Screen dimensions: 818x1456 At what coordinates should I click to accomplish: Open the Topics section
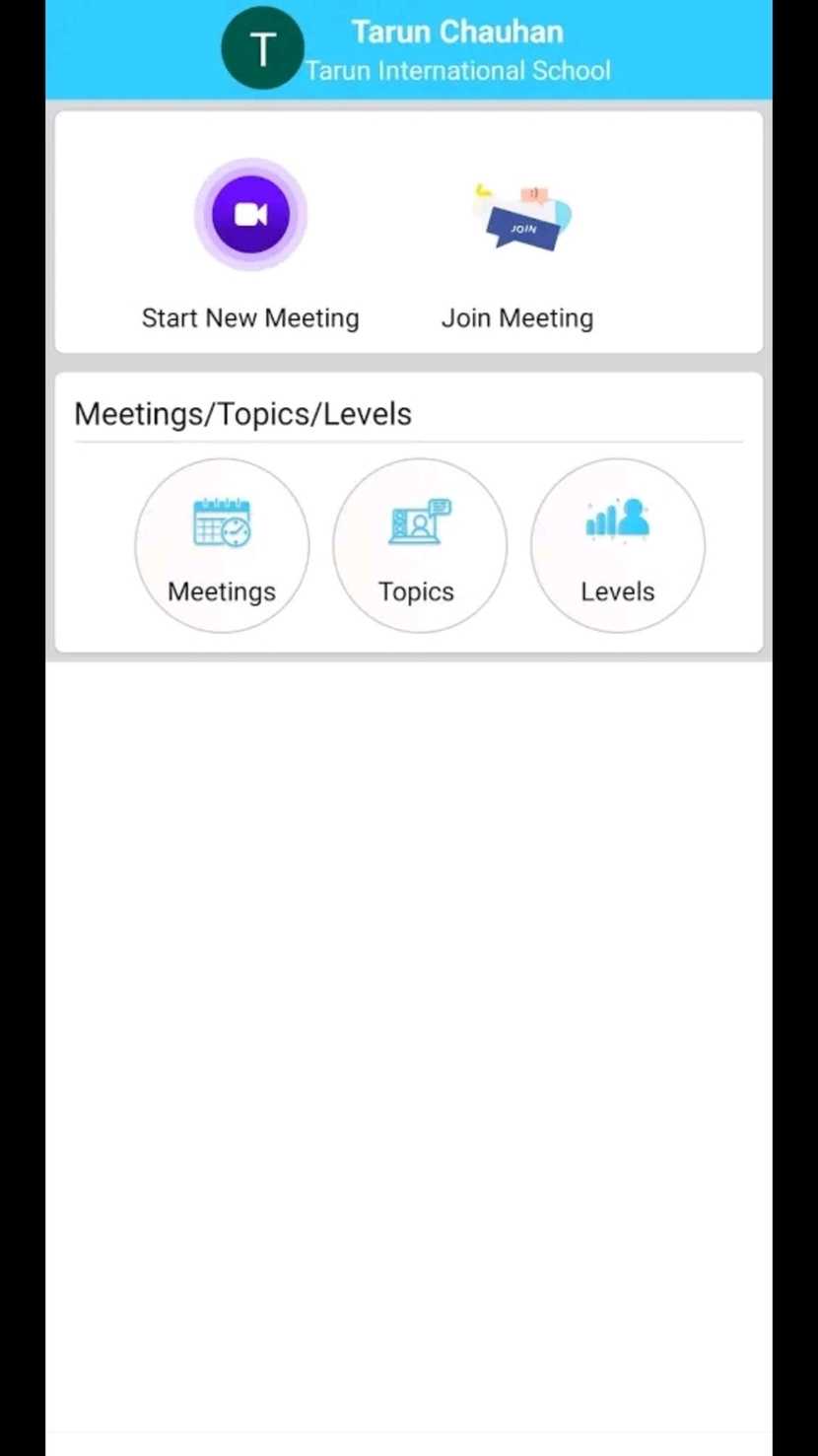pyautogui.click(x=419, y=545)
